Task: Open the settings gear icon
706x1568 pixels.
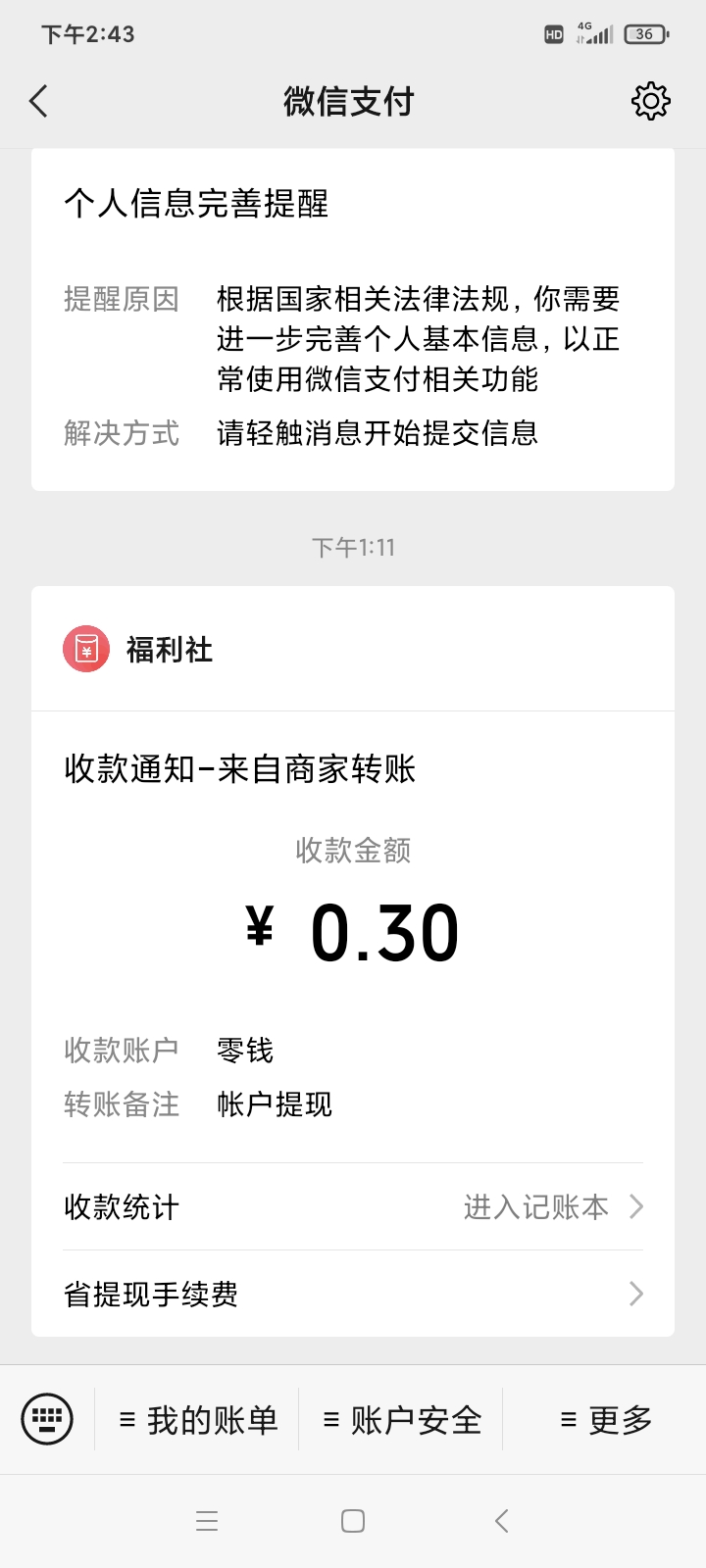Action: tap(650, 101)
